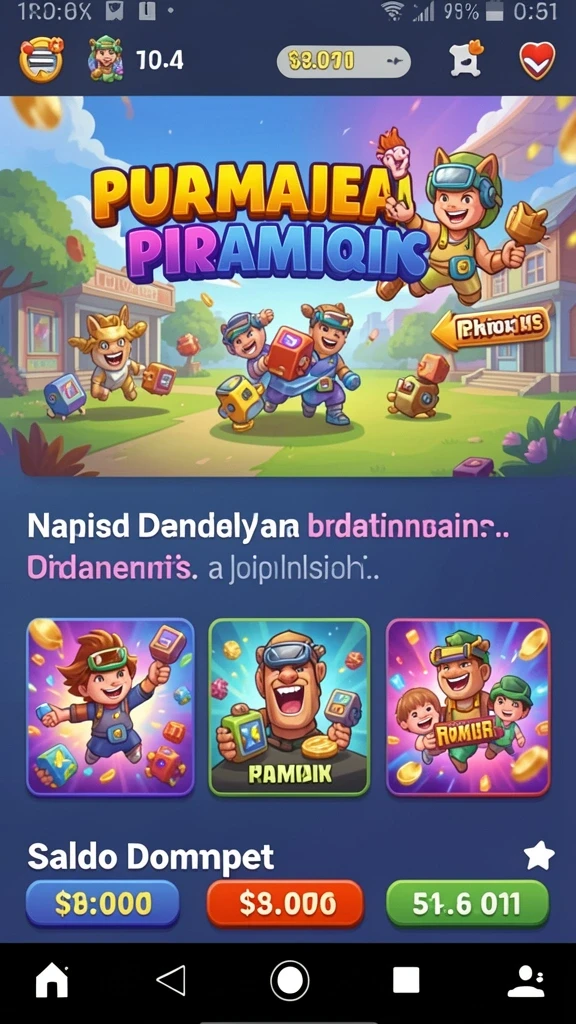The height and width of the screenshot is (1024, 576).
Task: Open recent apps with the square button
Action: [x=406, y=980]
